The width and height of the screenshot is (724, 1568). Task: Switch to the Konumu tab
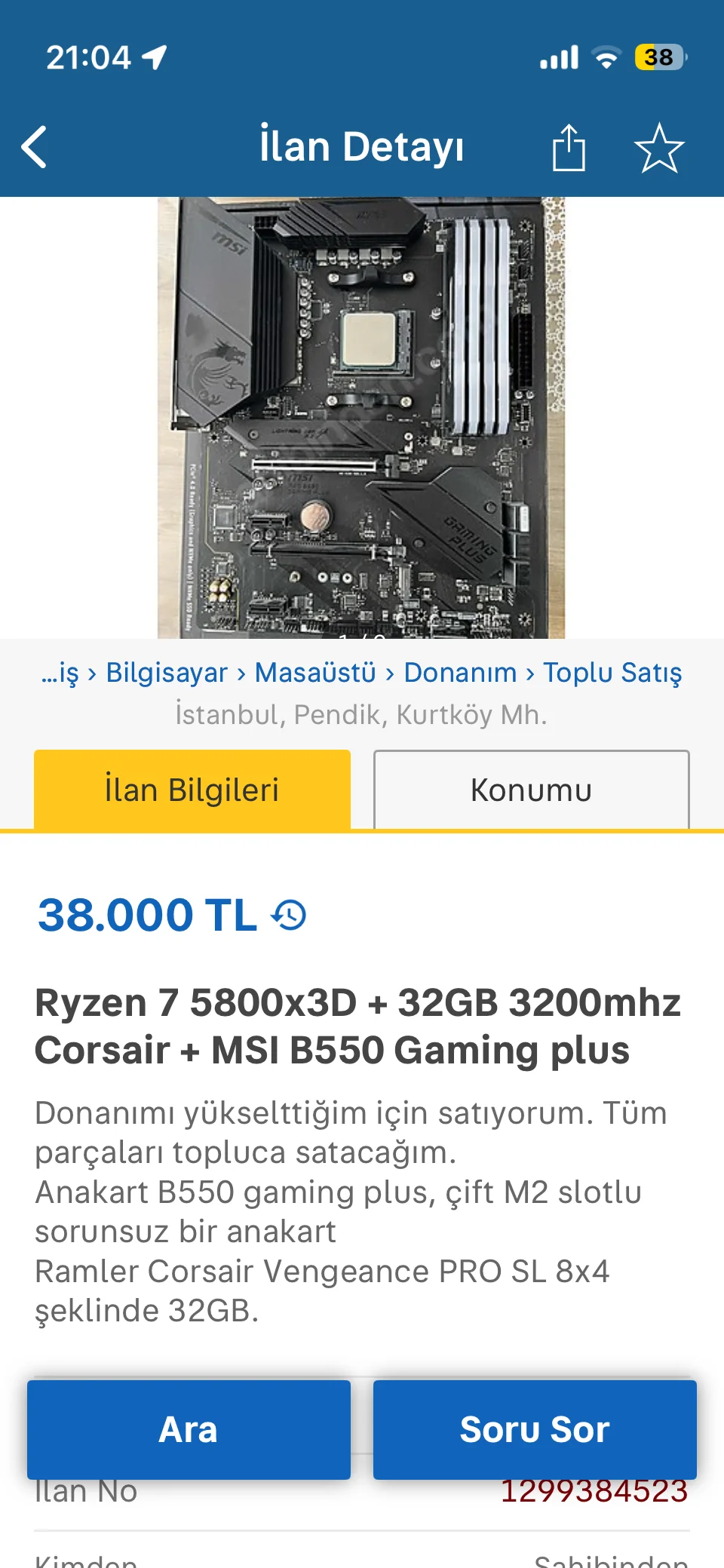point(531,790)
